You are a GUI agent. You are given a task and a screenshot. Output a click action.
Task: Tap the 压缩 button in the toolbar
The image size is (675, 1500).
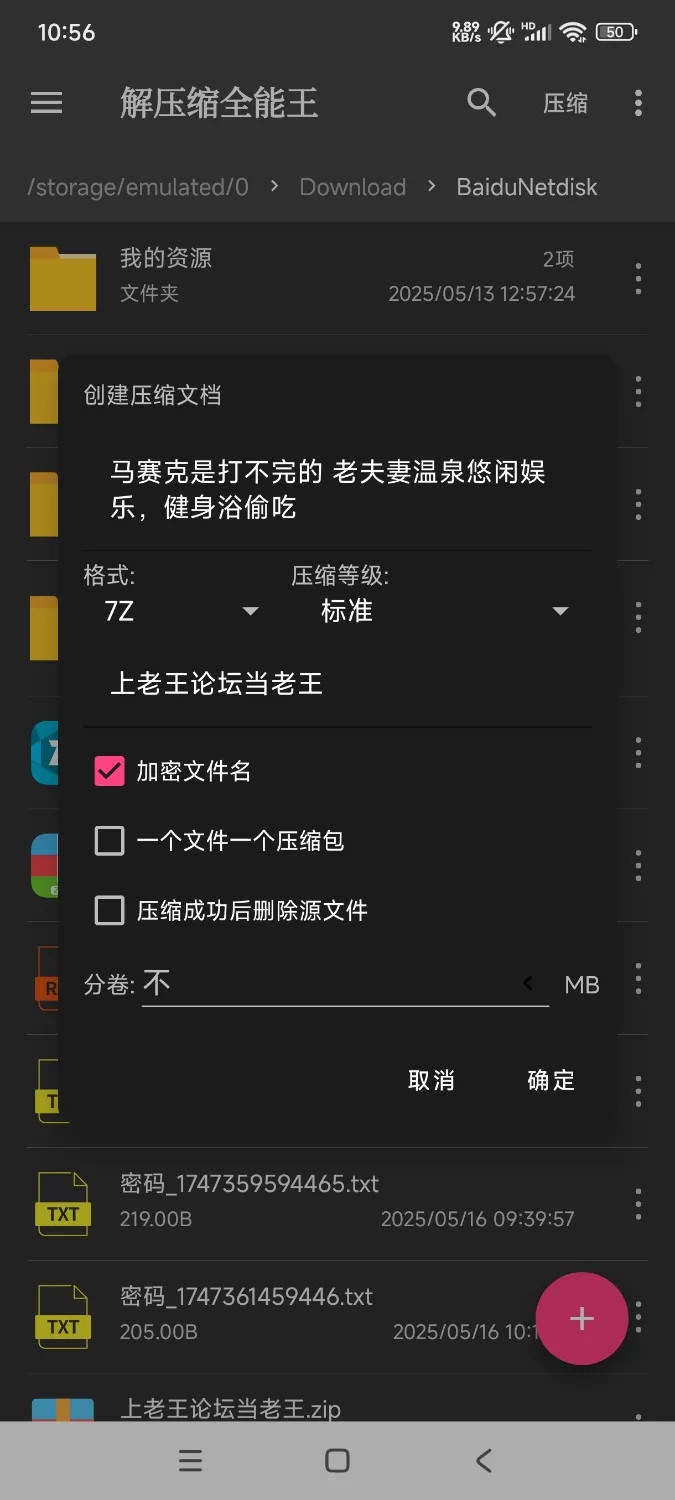pos(565,103)
